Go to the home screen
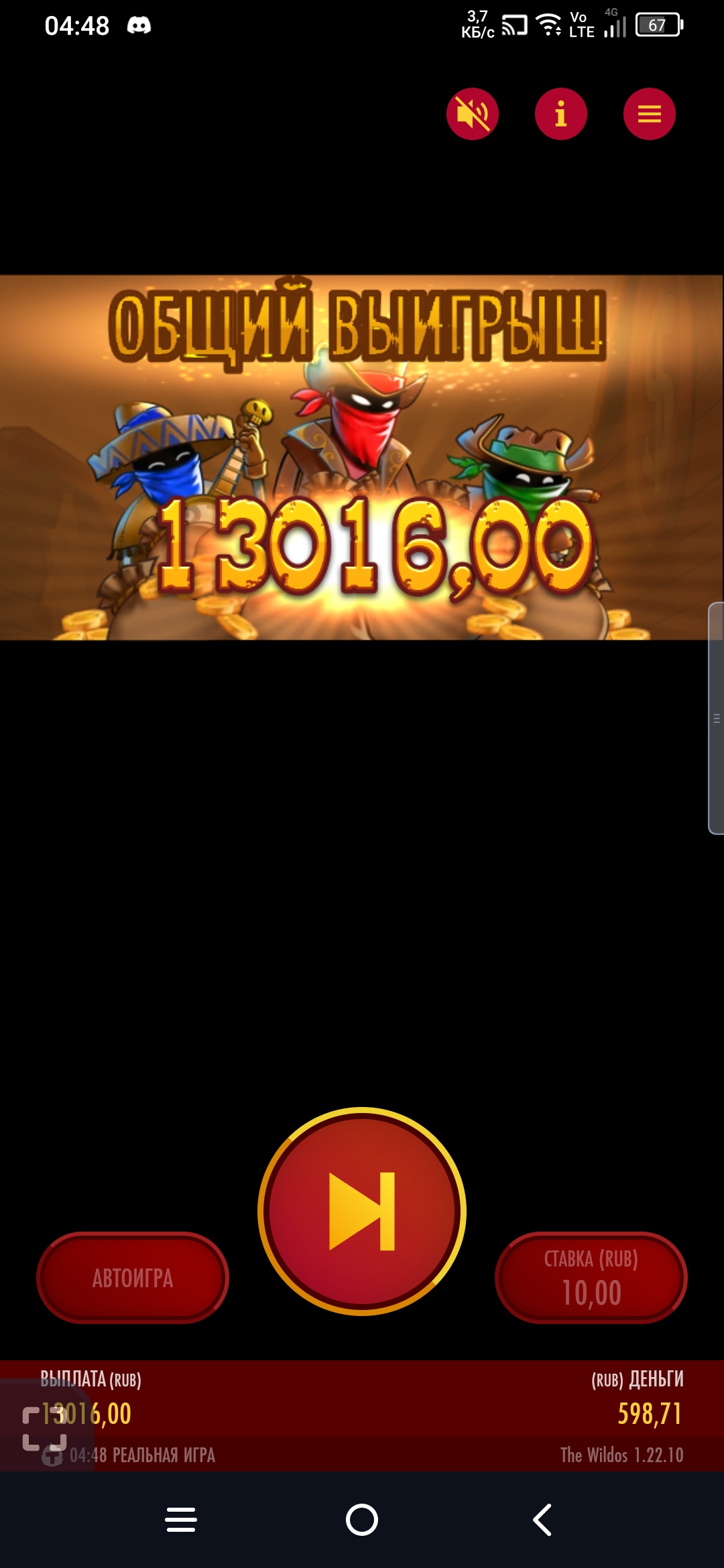The width and height of the screenshot is (724, 1568). [362, 1520]
